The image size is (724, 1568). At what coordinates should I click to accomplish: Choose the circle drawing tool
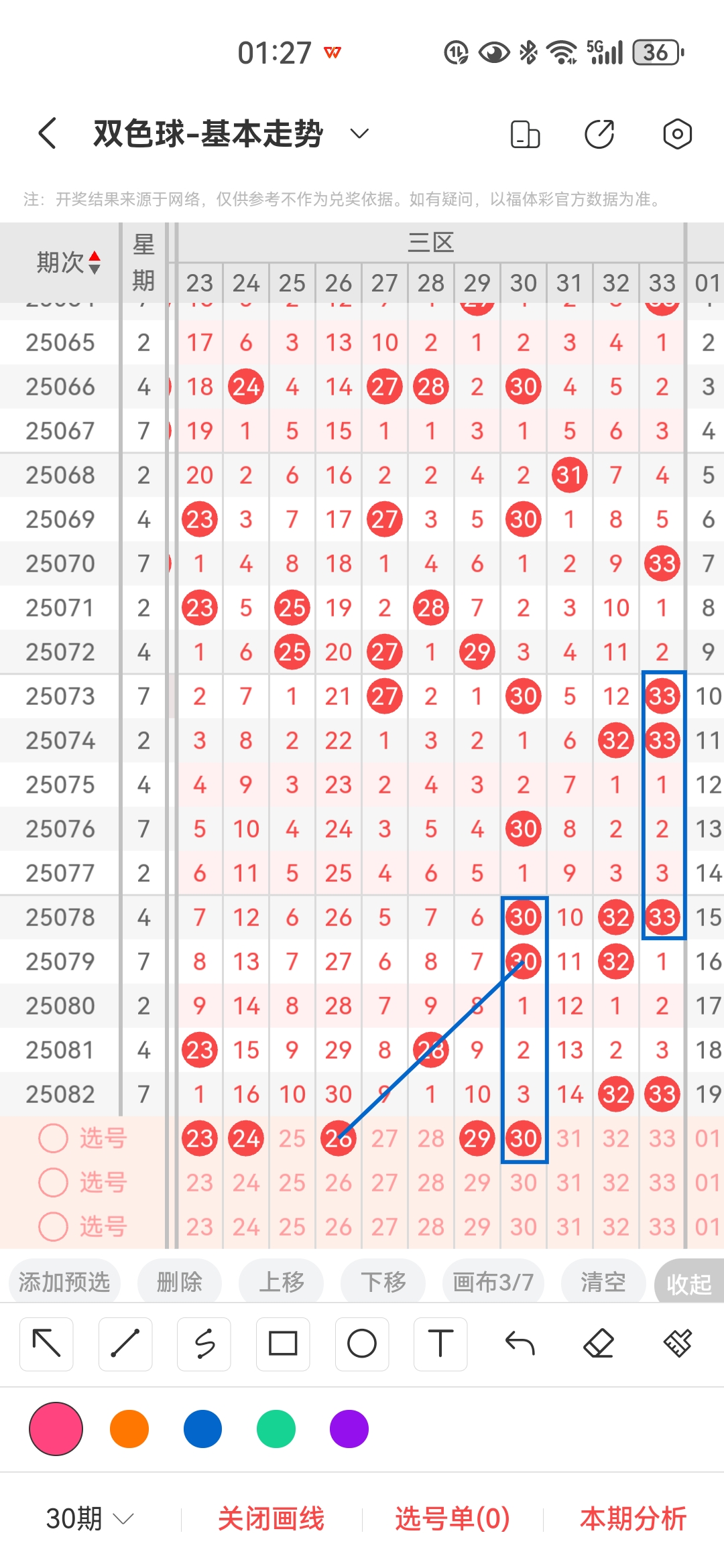(x=362, y=1344)
